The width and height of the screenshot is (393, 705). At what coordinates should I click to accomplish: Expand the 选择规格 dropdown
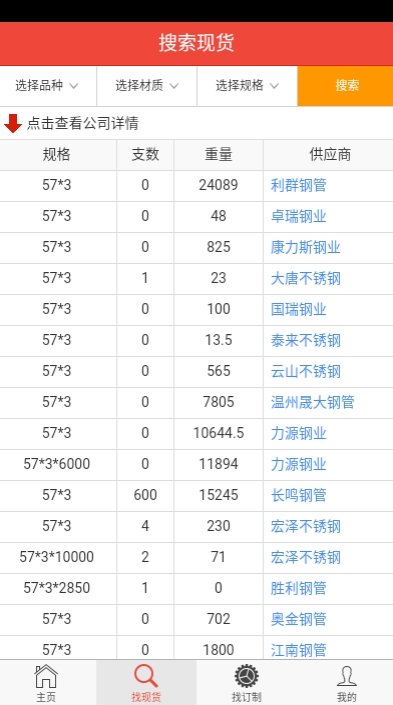pyautogui.click(x=247, y=85)
